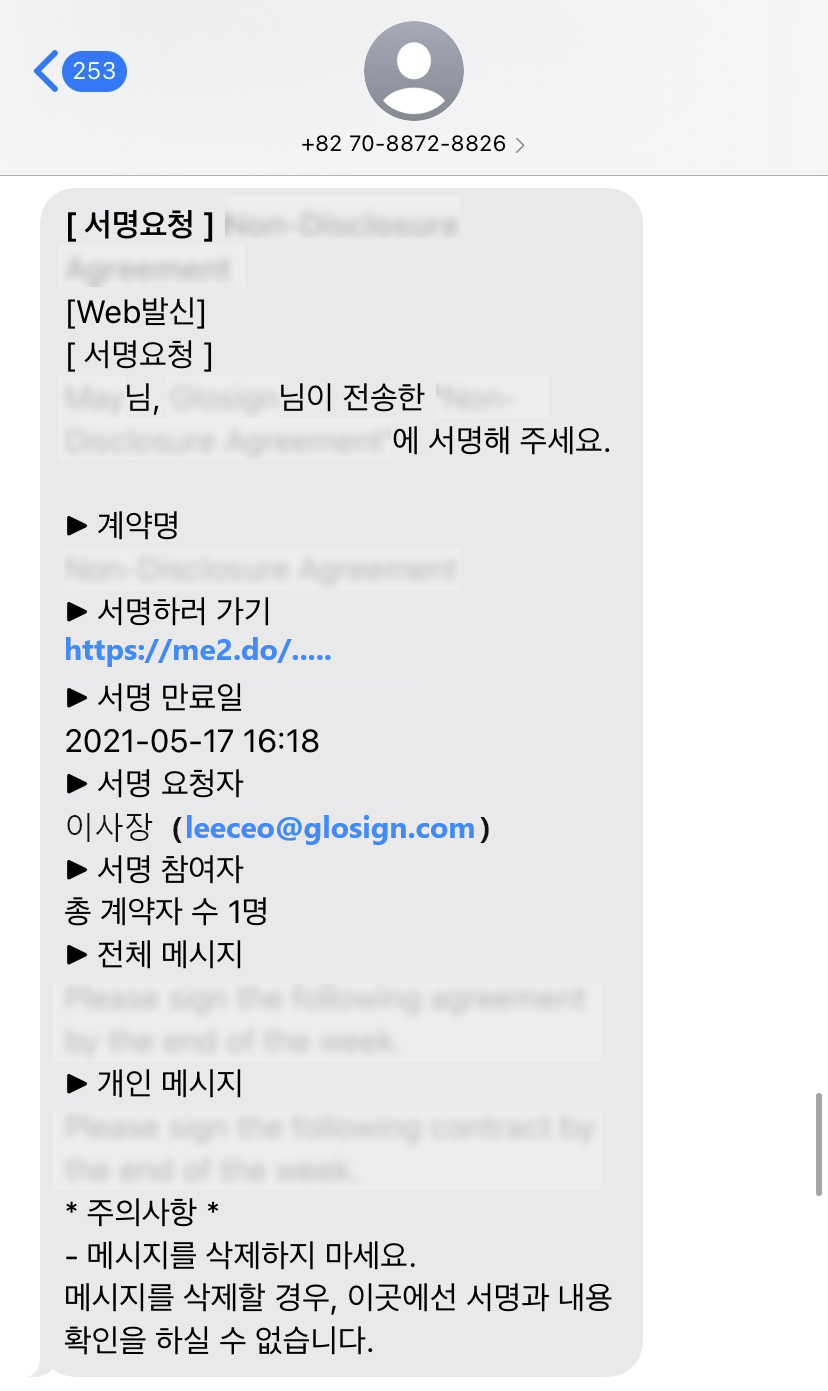Tap the leeceo@glosign.com email address

point(330,829)
